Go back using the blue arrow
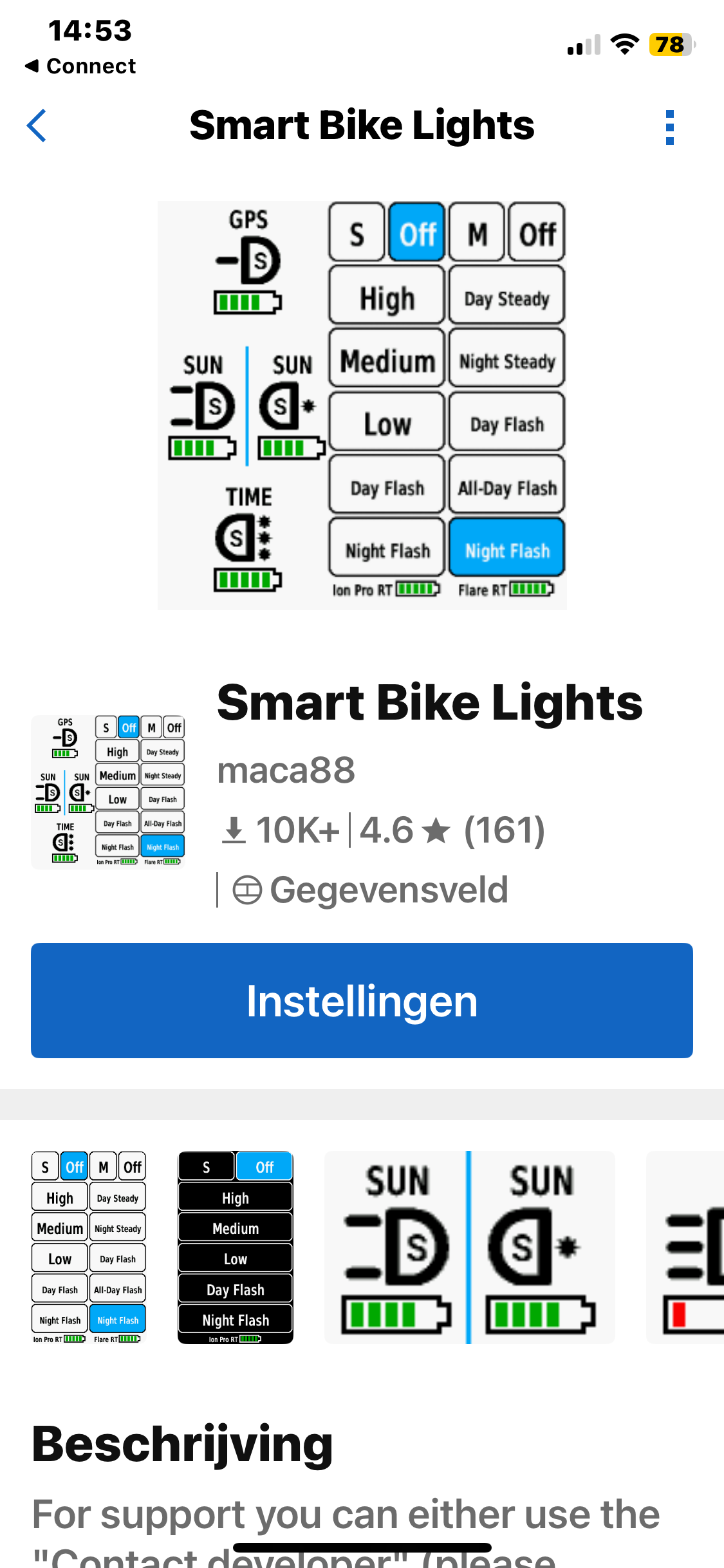The image size is (724, 1568). click(37, 126)
